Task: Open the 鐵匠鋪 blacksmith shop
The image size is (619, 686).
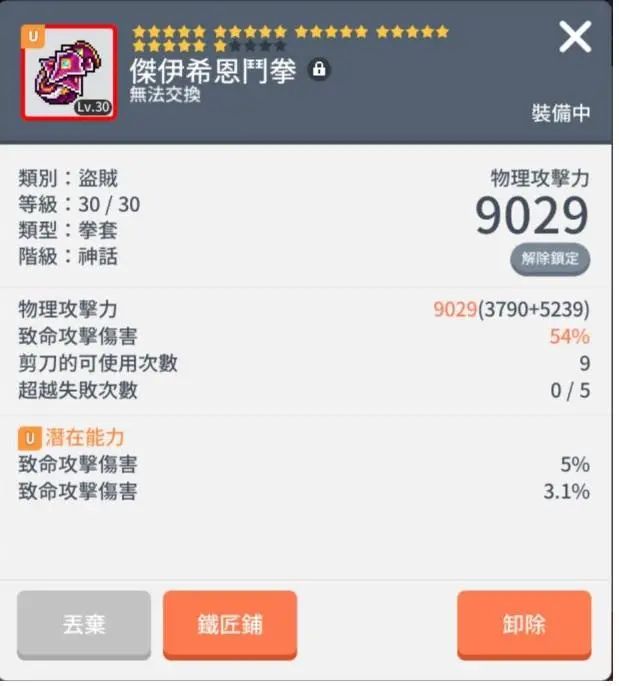Action: pos(230,624)
